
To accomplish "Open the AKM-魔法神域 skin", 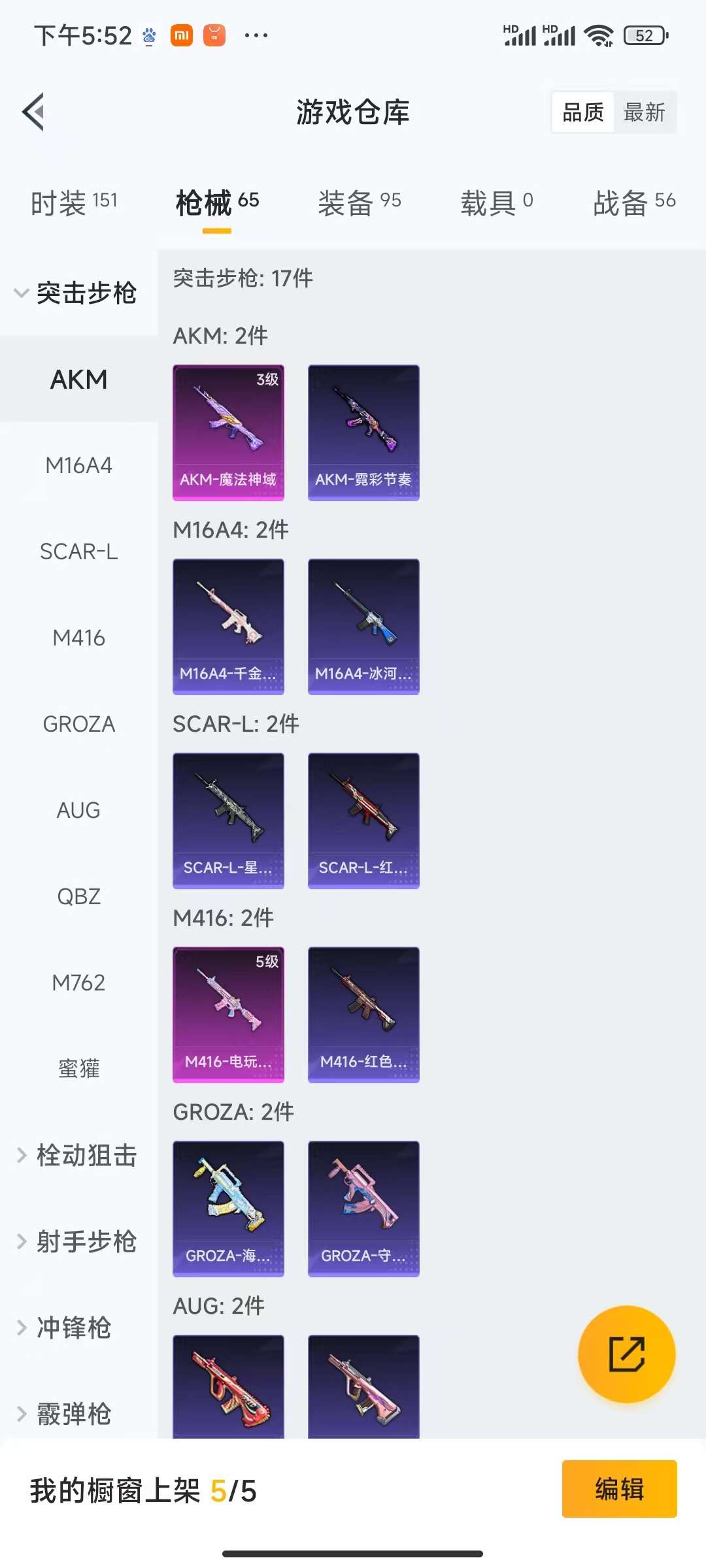I will (228, 433).
